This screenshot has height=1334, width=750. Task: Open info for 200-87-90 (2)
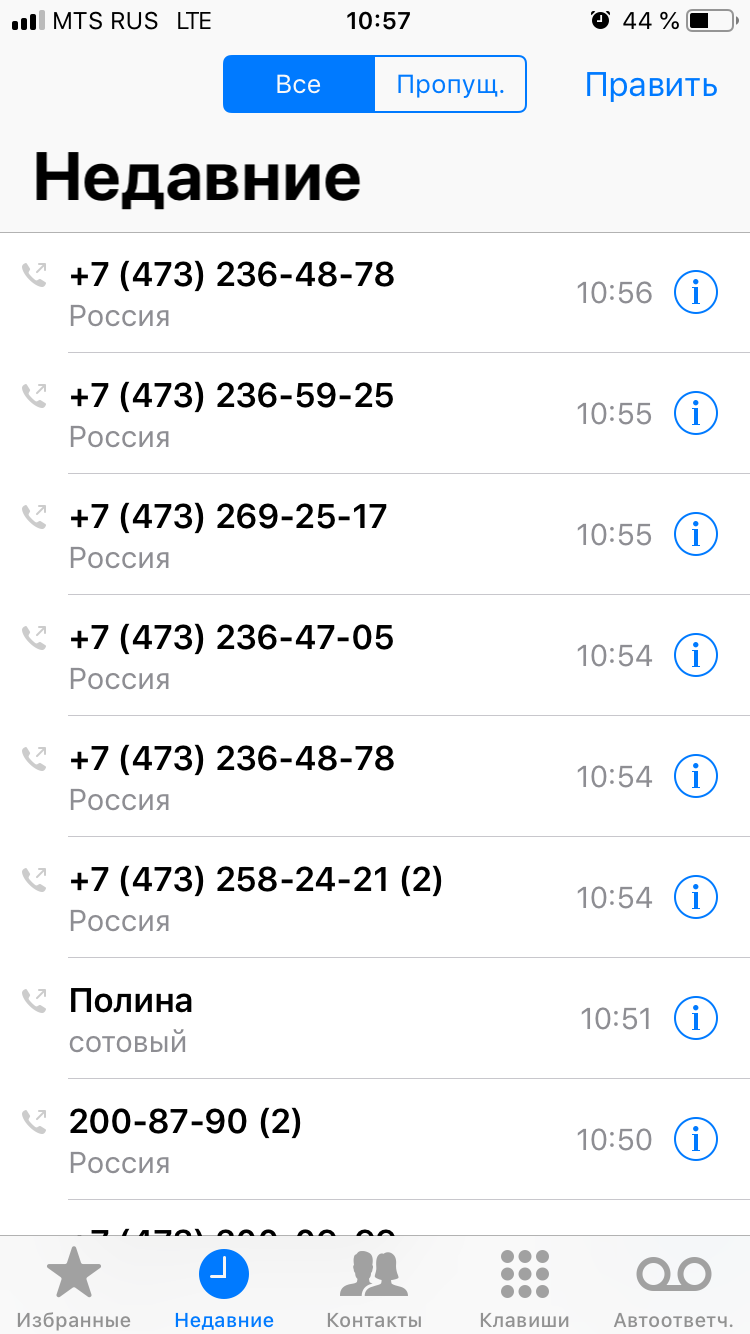(696, 1140)
